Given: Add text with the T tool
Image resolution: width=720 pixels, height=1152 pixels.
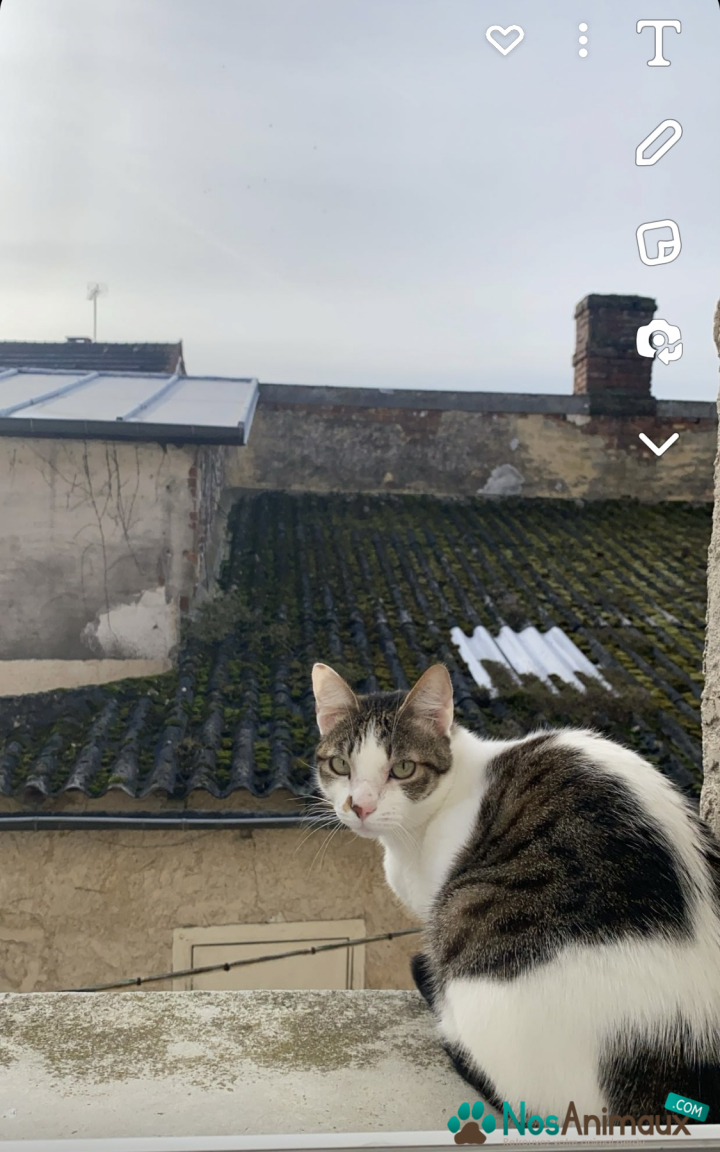Looking at the screenshot, I should tap(658, 43).
